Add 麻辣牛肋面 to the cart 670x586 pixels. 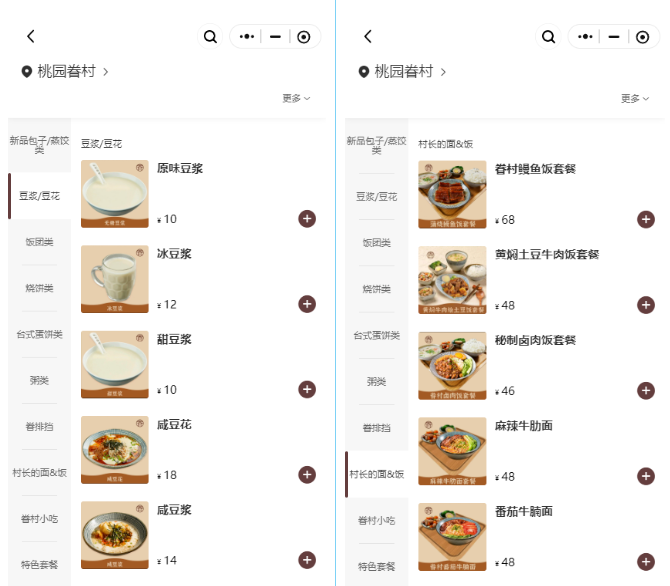(645, 476)
